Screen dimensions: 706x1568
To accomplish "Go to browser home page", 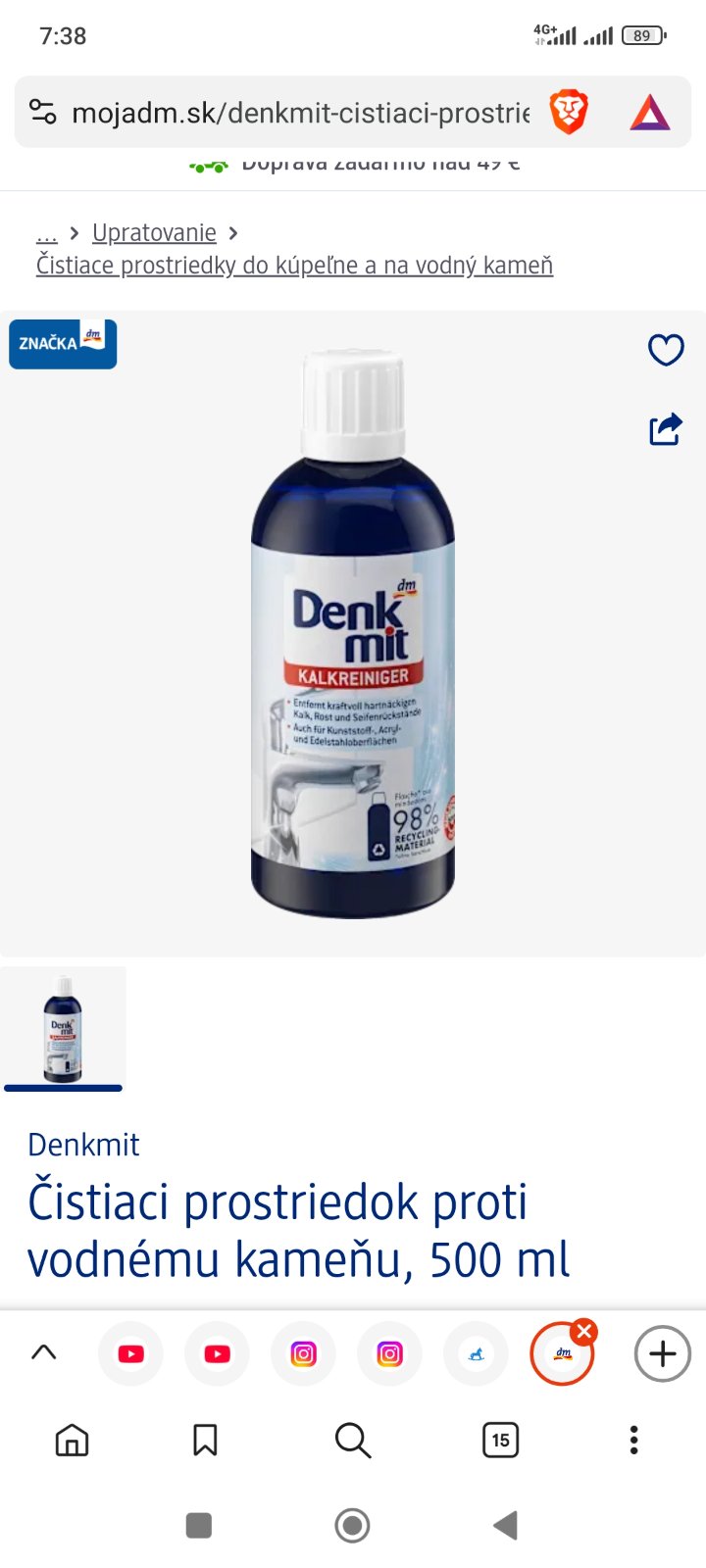I will click(72, 1440).
